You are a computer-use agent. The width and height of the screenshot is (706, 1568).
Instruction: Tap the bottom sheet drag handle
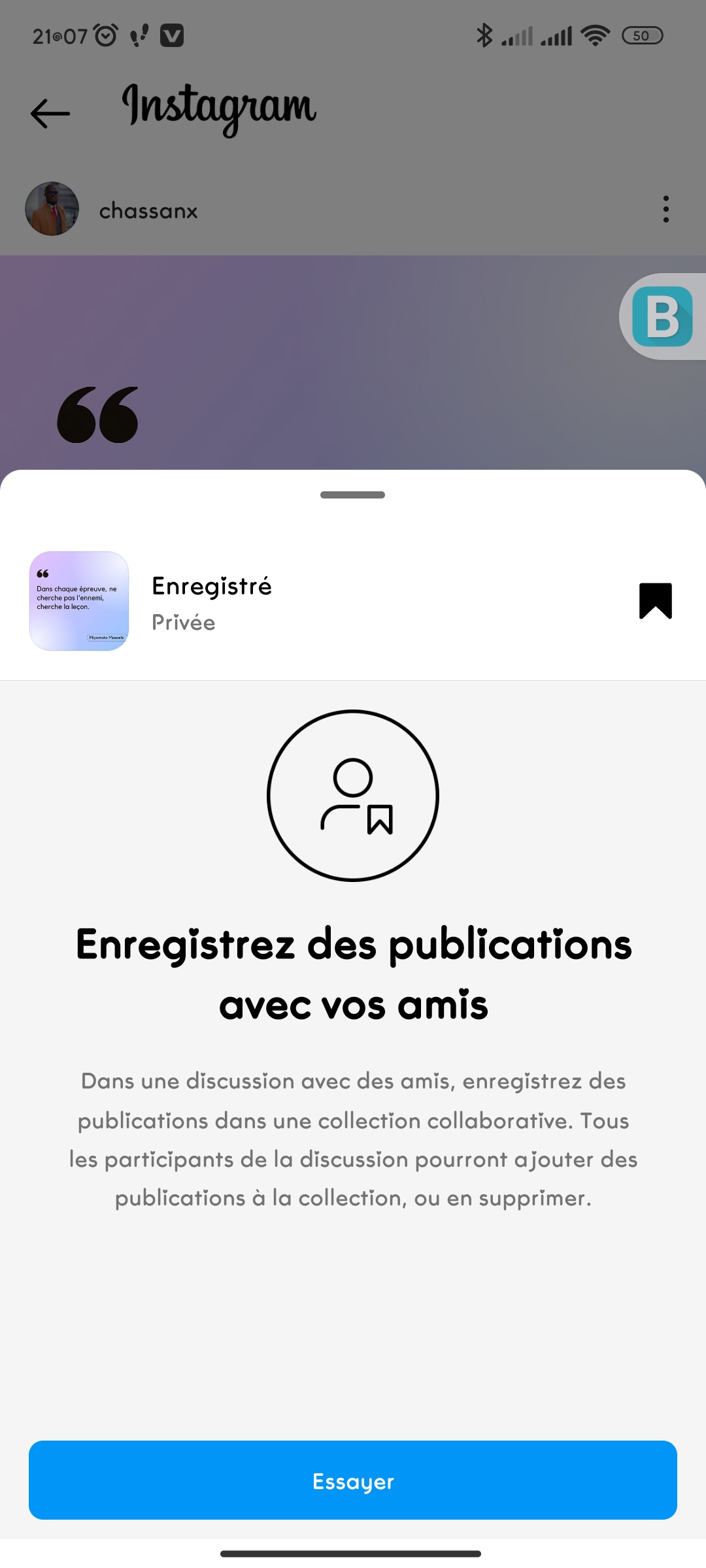coord(353,495)
